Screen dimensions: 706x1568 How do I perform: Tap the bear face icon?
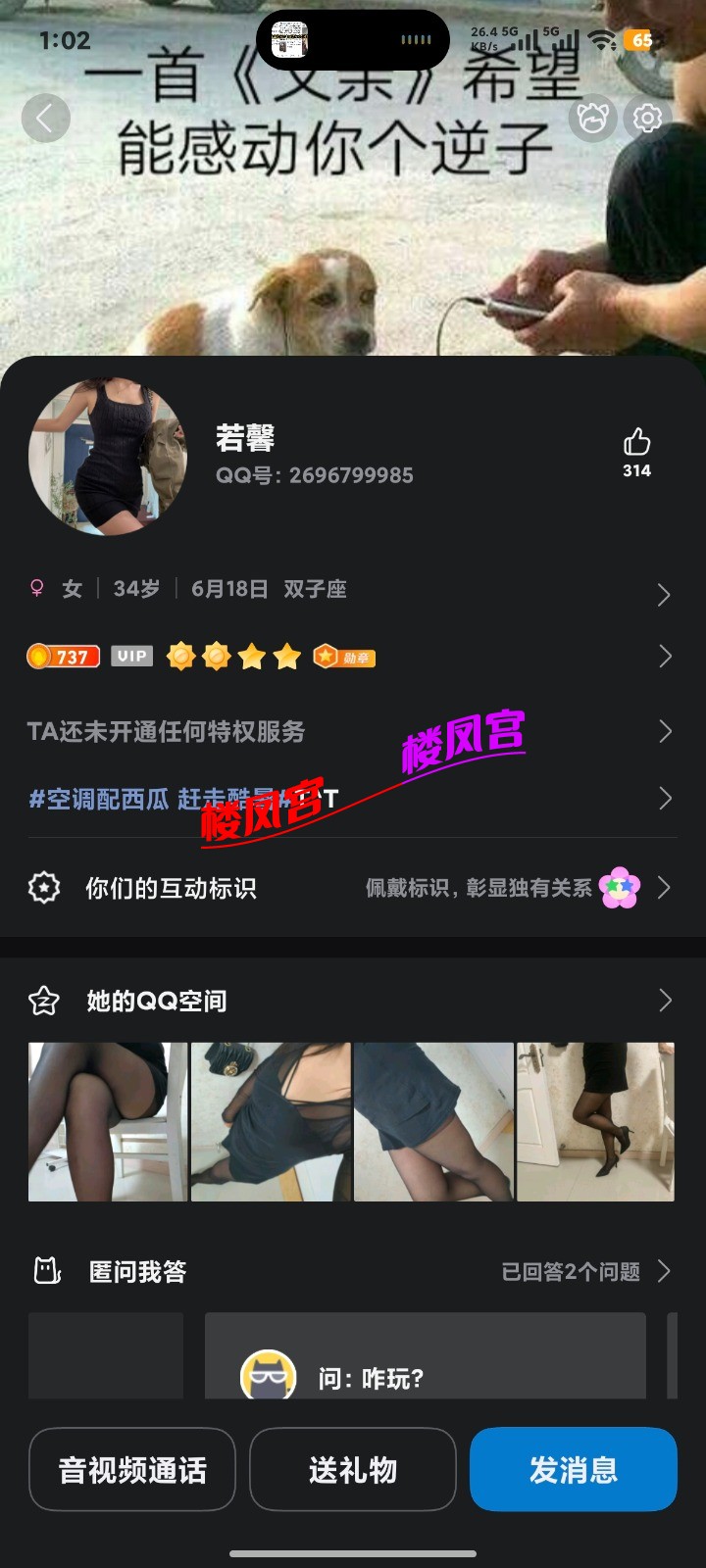[x=593, y=119]
